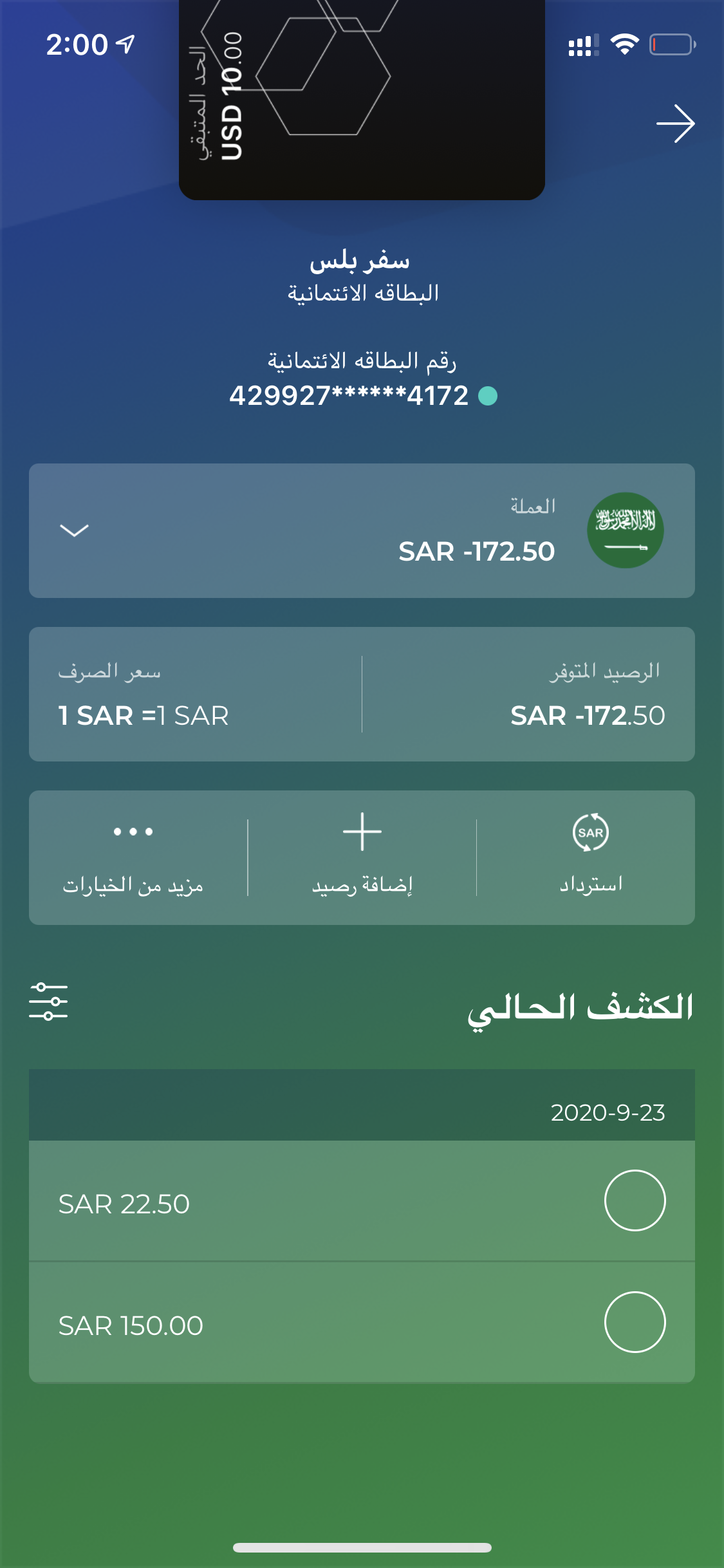This screenshot has width=724, height=1568.
Task: Open the statement filter icon
Action: pos(48,1002)
